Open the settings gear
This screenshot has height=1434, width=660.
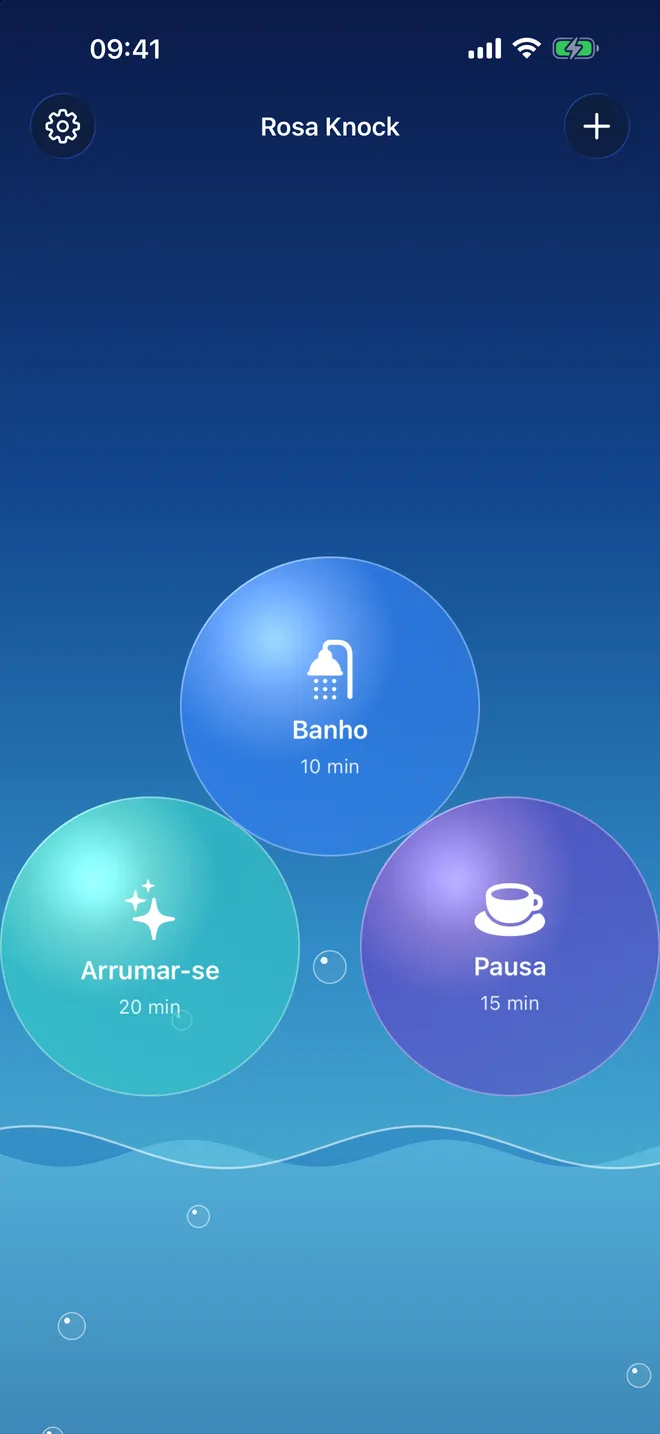tap(63, 127)
